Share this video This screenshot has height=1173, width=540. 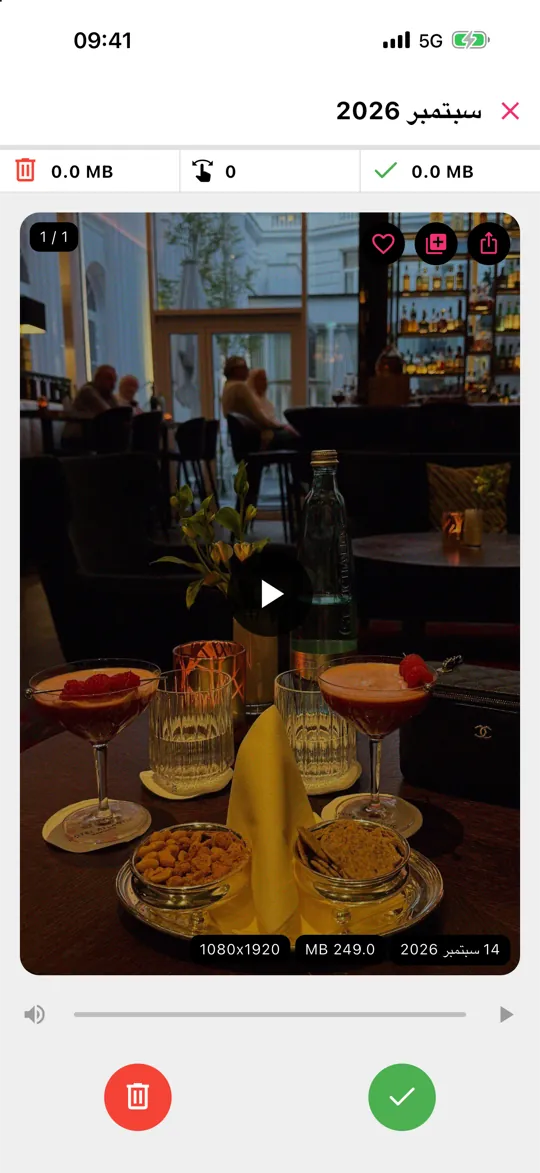coord(489,244)
